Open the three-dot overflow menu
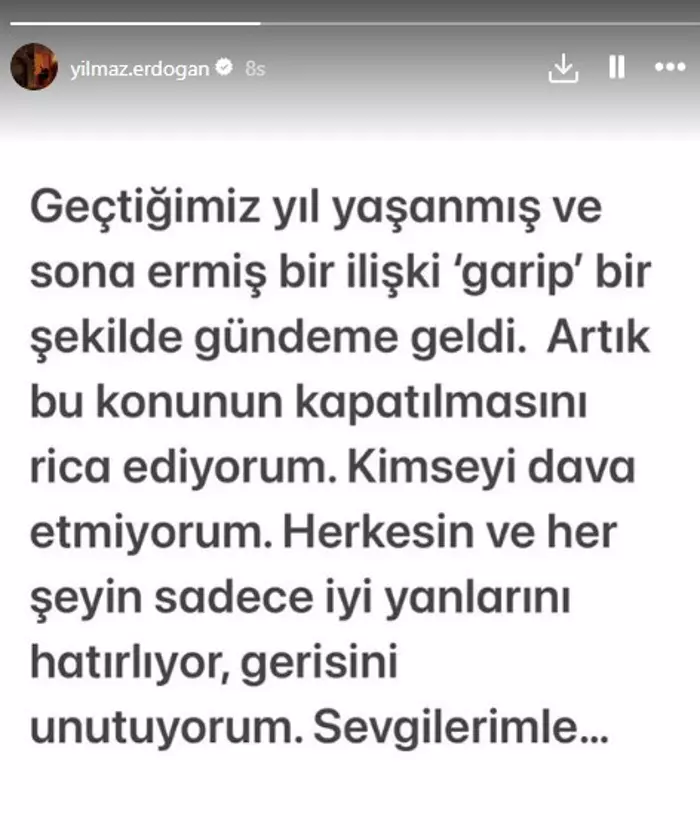700x840 pixels. point(669,68)
